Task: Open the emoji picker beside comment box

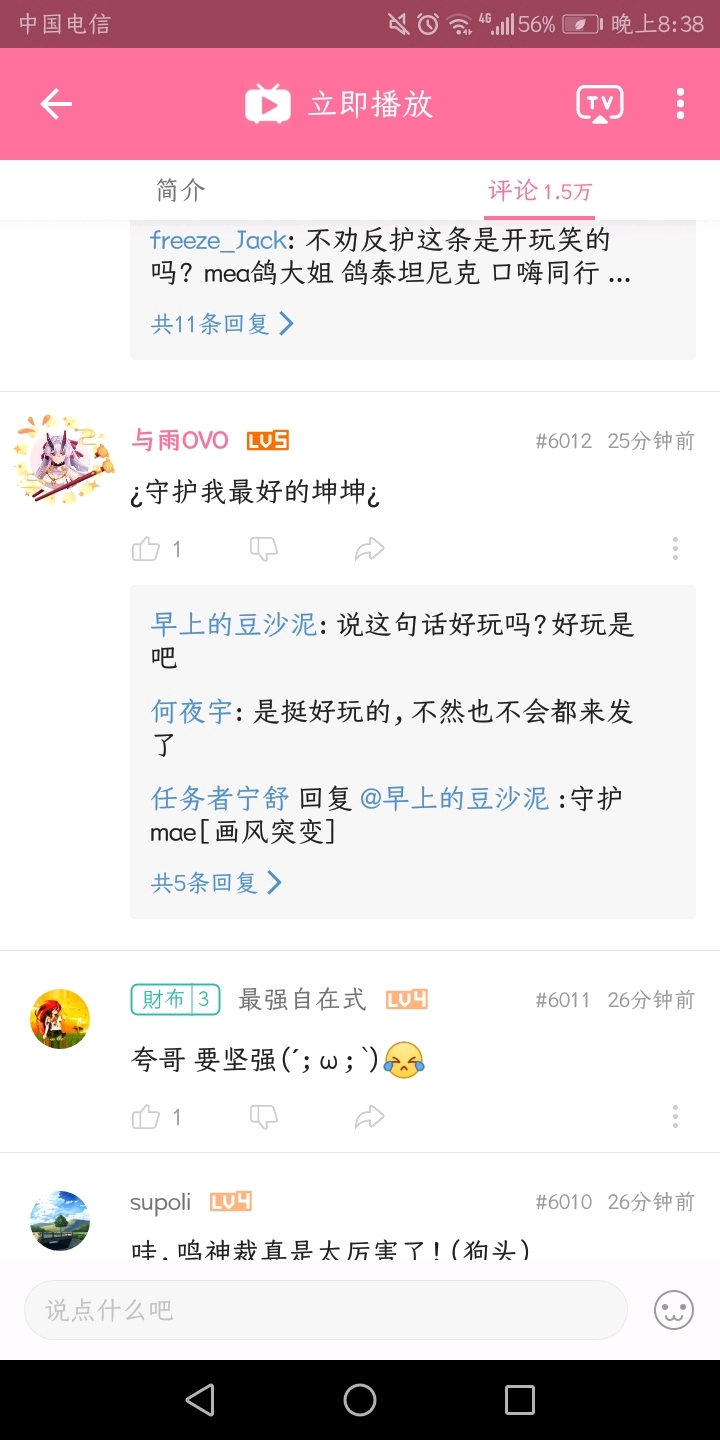Action: coord(674,1309)
